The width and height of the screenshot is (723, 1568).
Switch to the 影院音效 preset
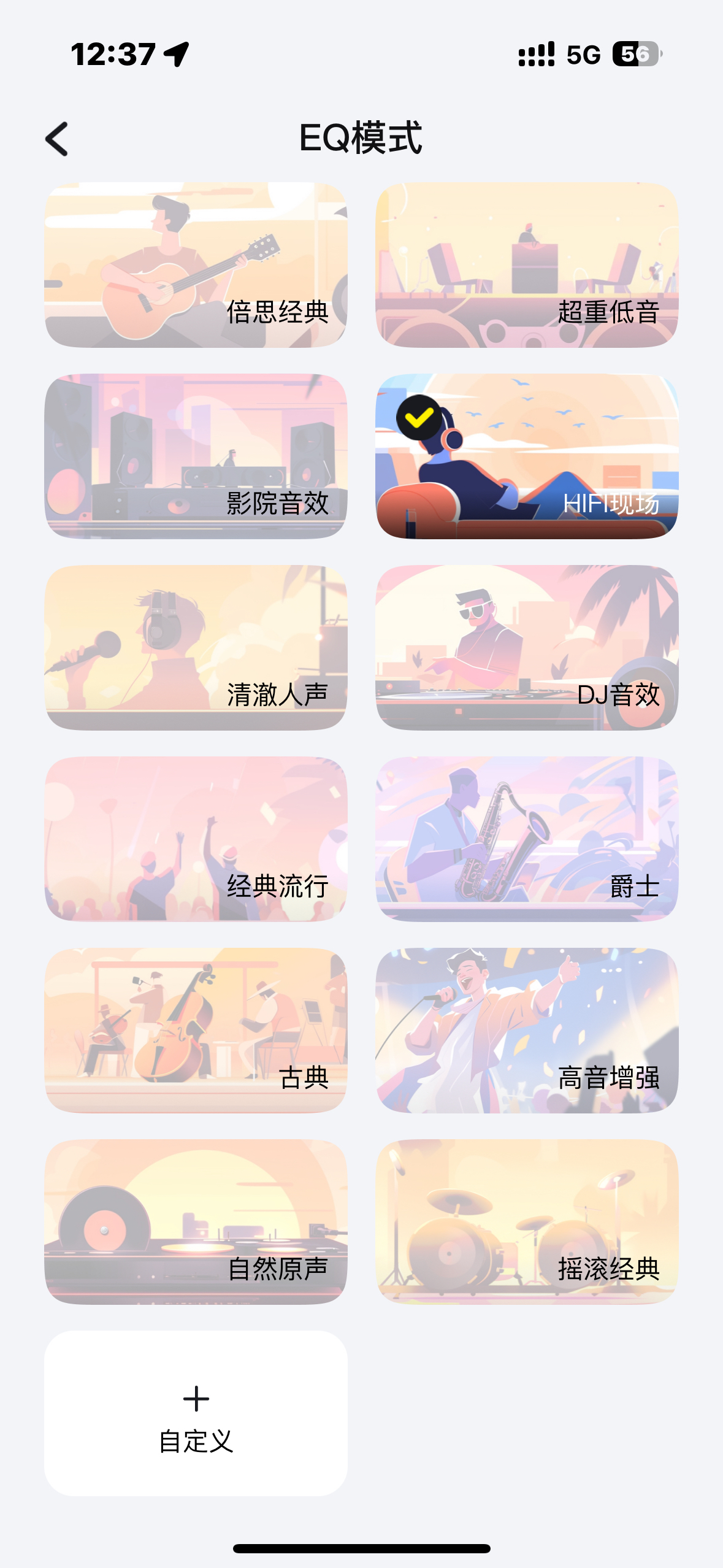196,456
